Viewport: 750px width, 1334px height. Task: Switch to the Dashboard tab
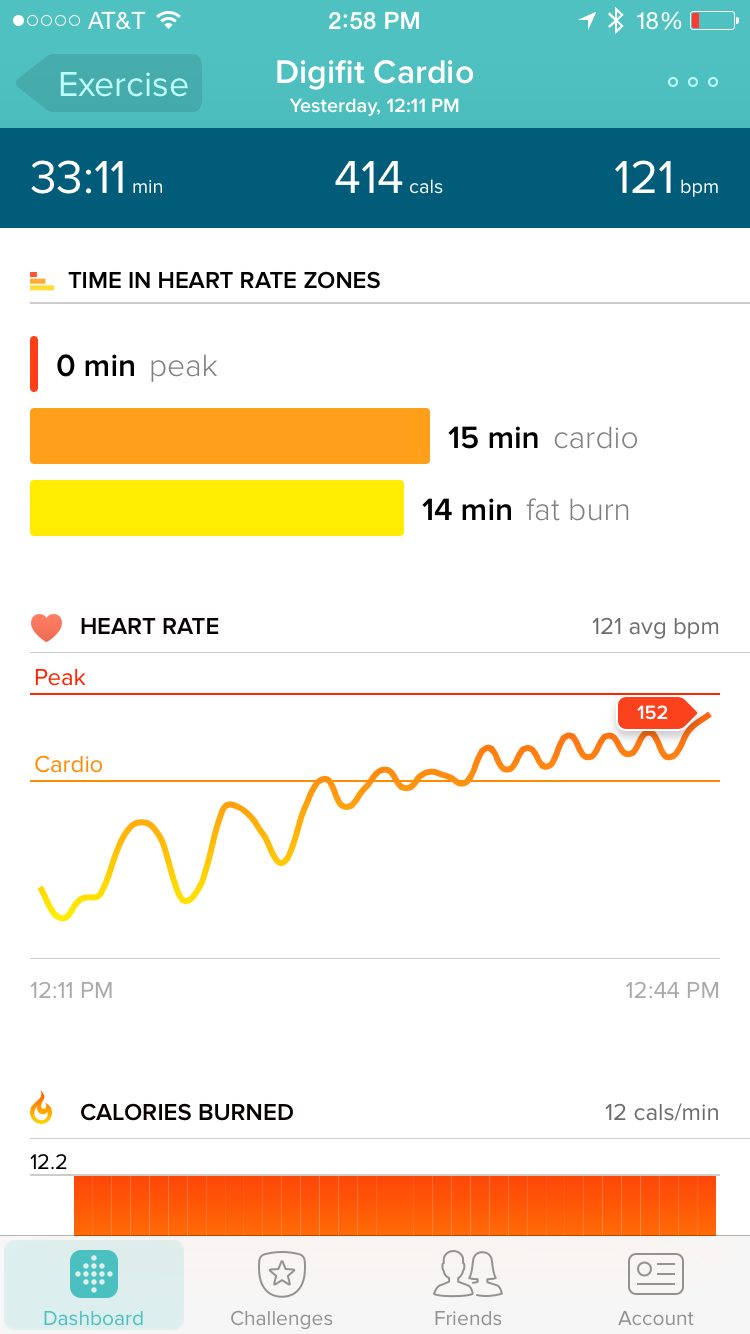click(94, 1287)
